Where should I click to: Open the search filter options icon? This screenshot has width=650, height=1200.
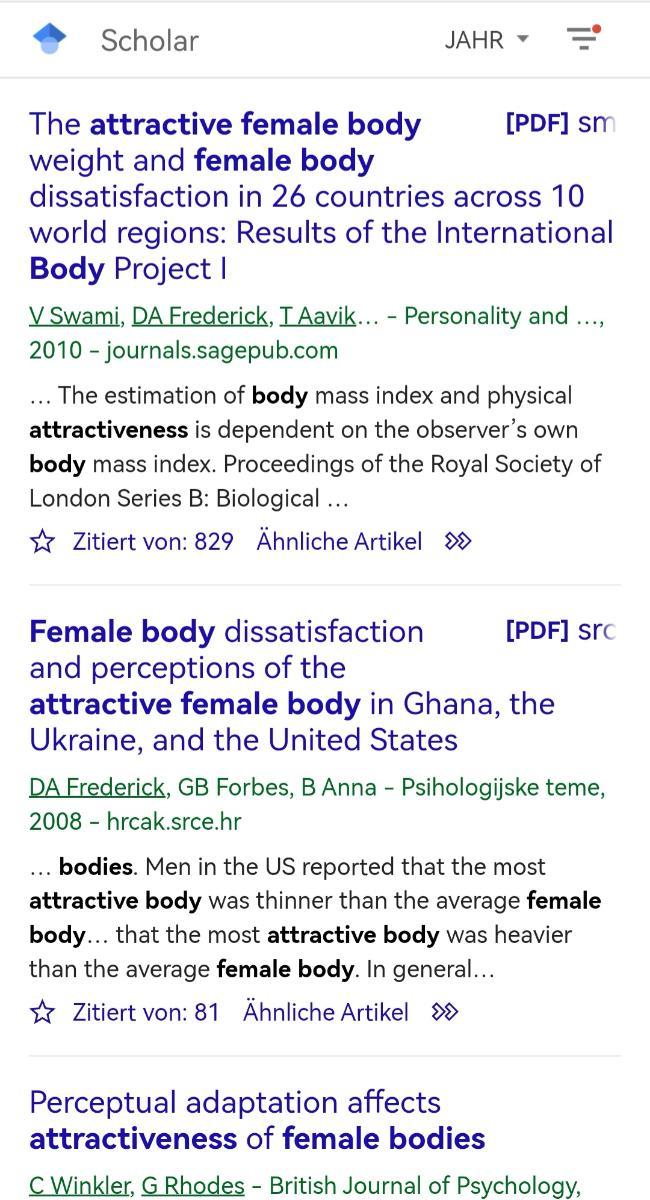(582, 39)
